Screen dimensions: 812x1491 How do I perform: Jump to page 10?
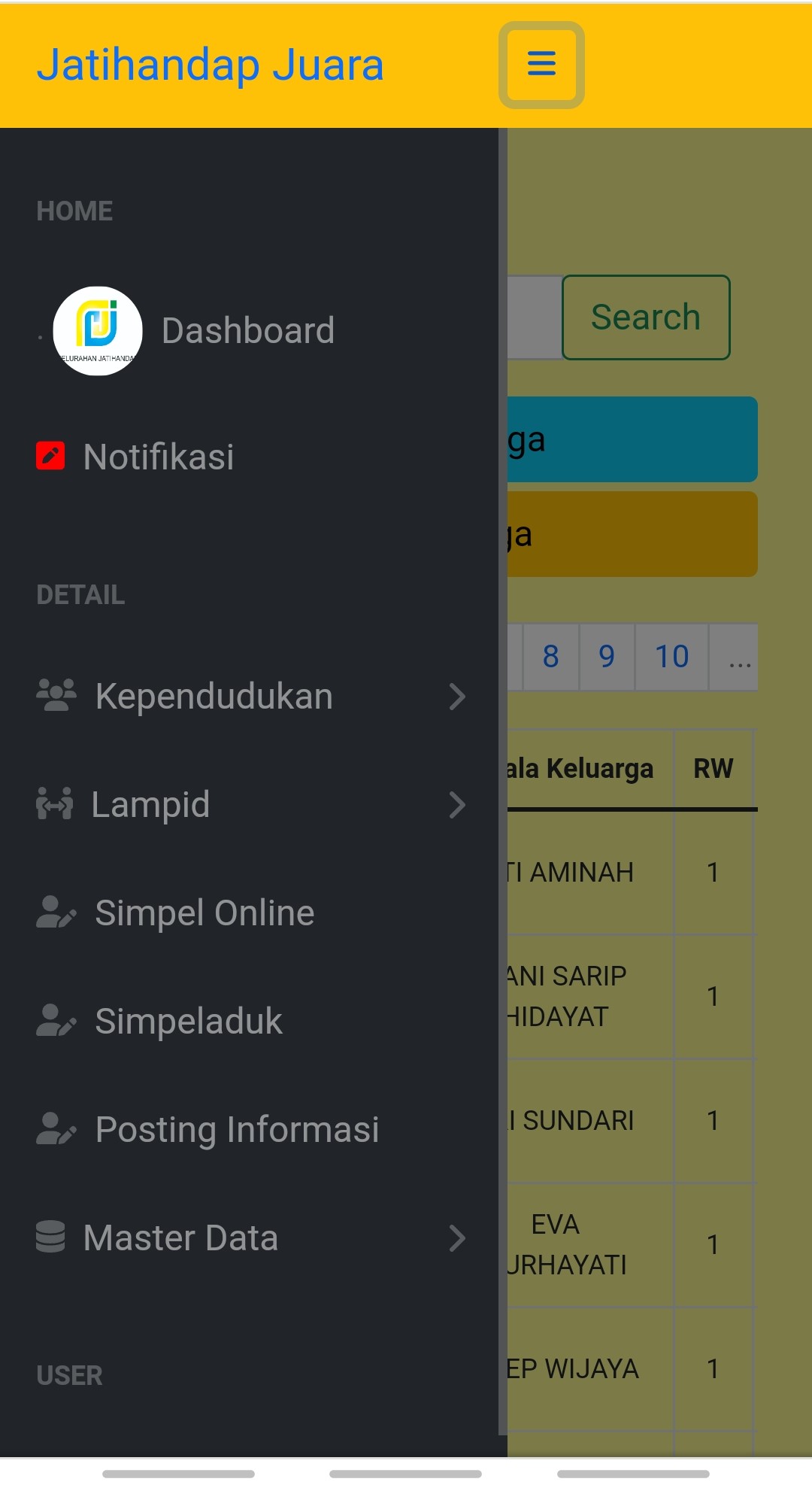click(x=671, y=657)
